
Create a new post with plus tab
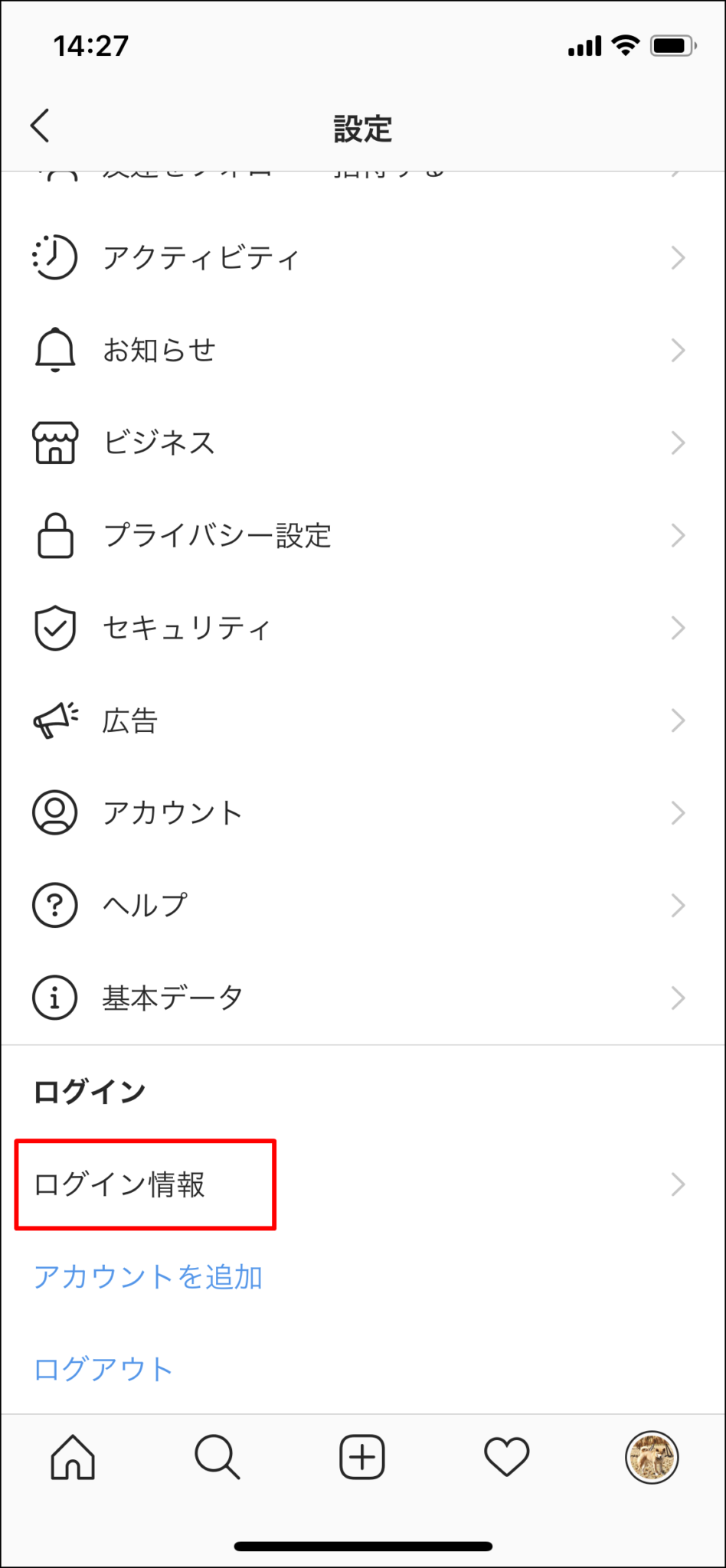point(362,1457)
